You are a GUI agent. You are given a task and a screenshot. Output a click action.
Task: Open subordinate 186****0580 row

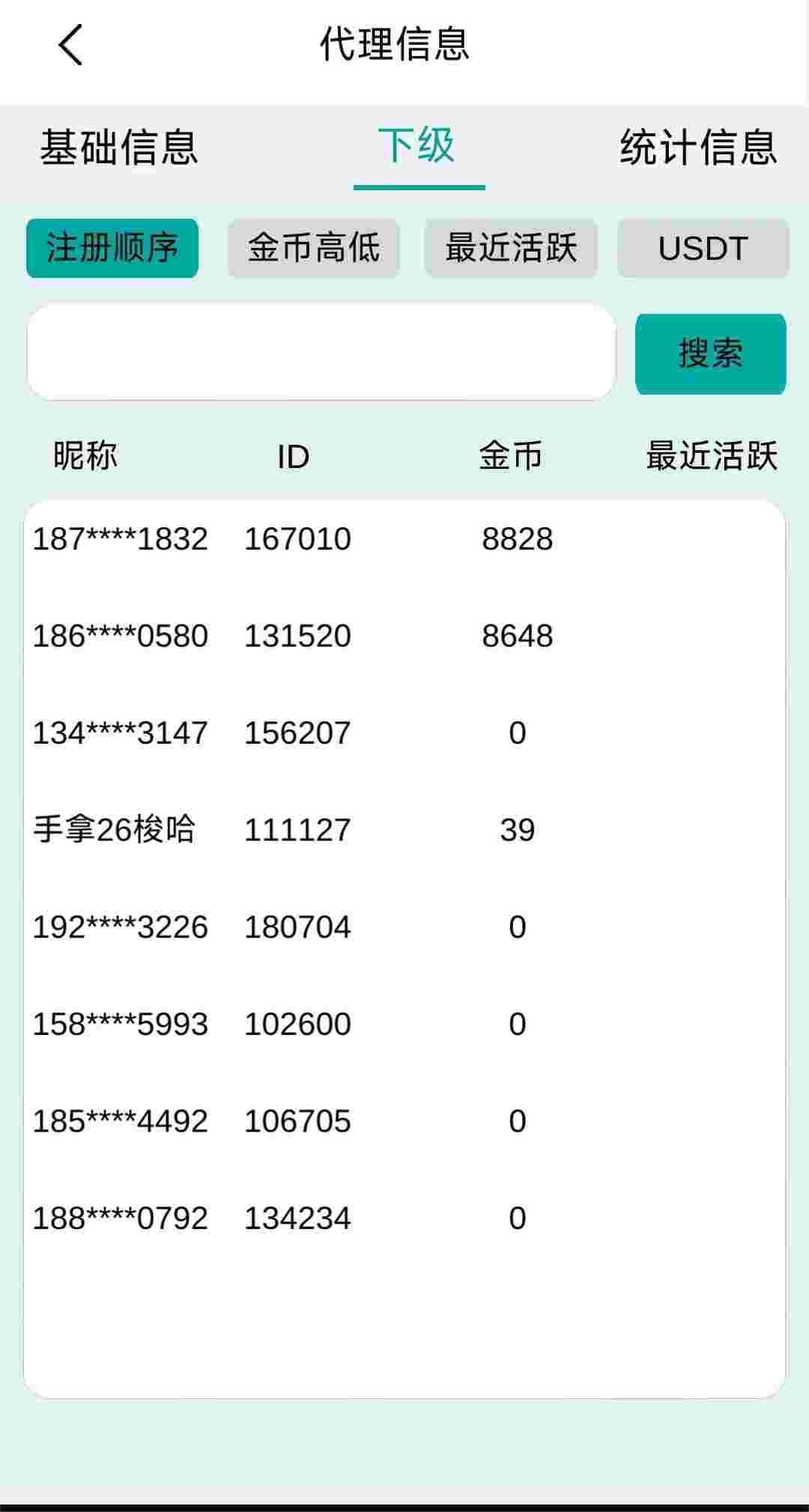[x=404, y=636]
